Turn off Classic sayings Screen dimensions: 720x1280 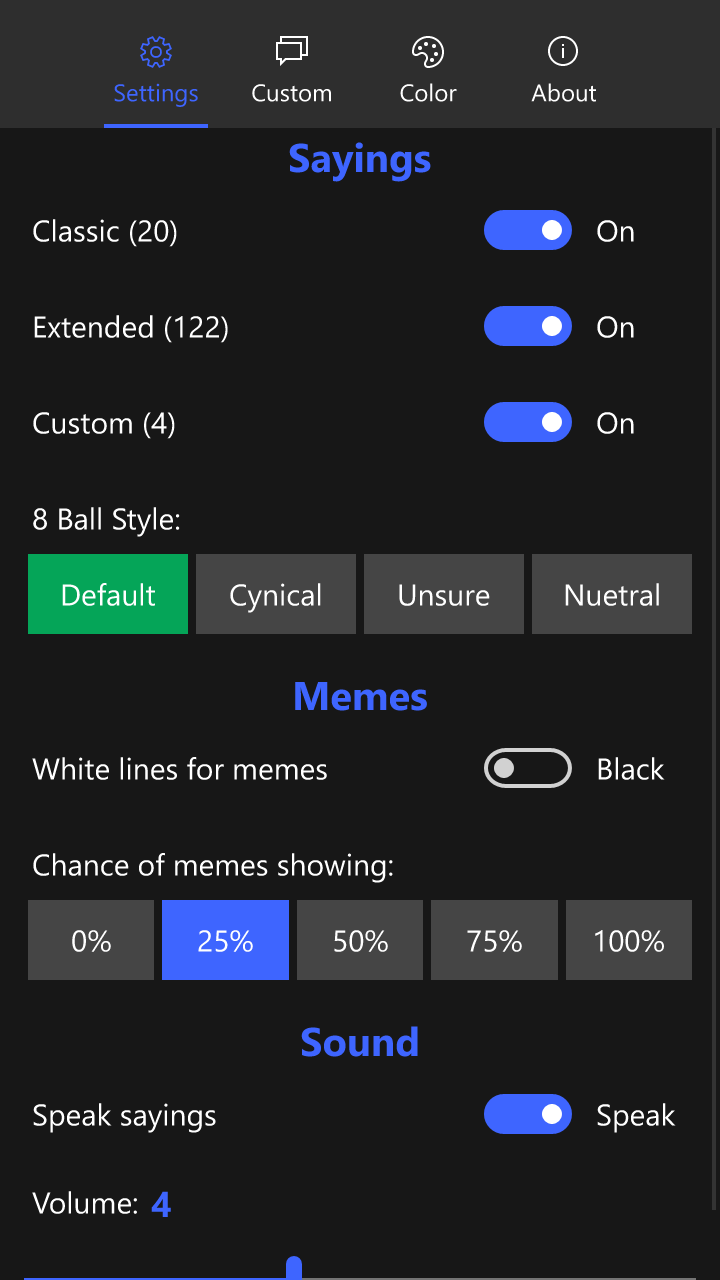pyautogui.click(x=528, y=231)
